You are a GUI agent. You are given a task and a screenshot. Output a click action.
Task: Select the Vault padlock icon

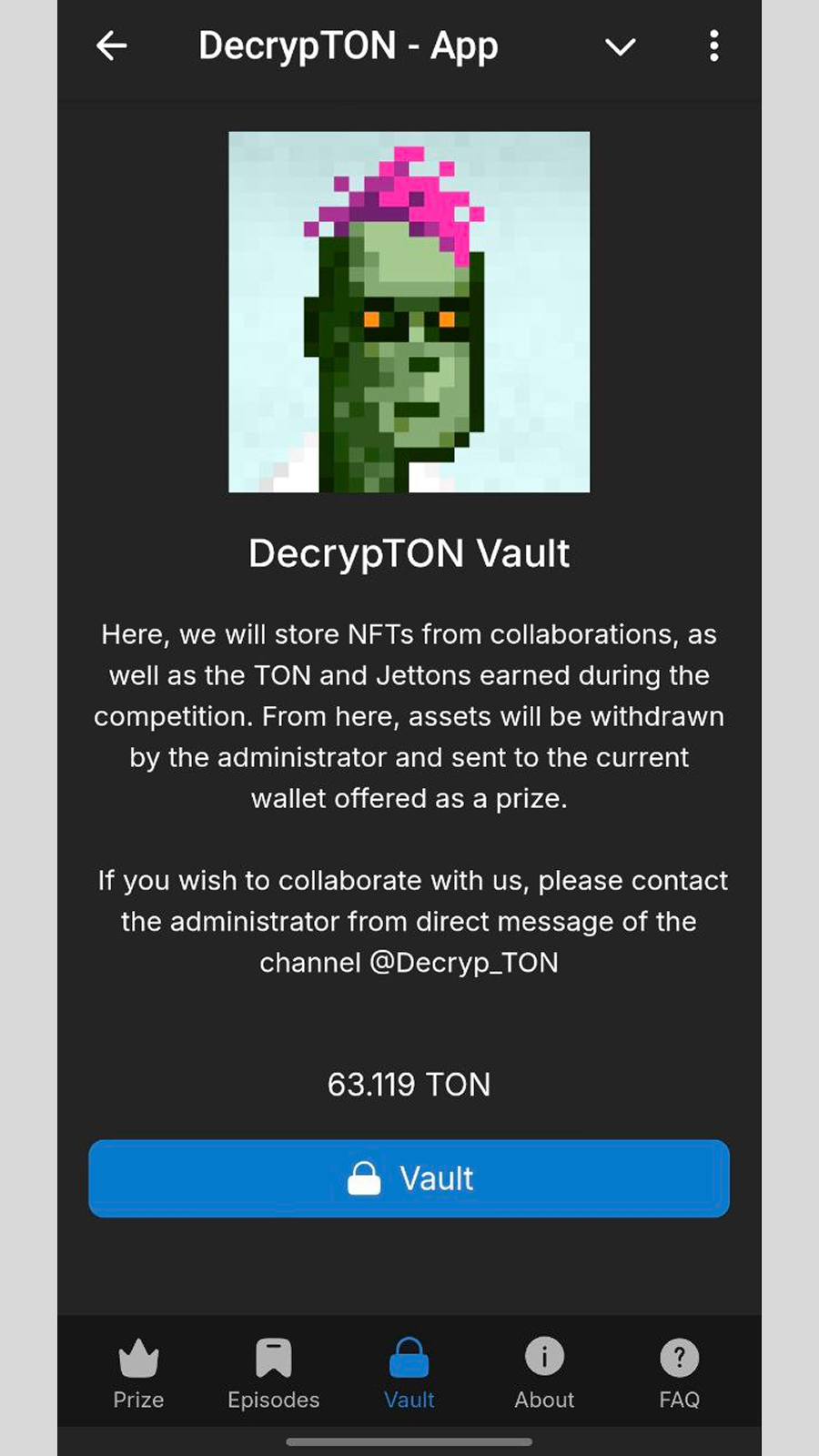pos(409,1356)
